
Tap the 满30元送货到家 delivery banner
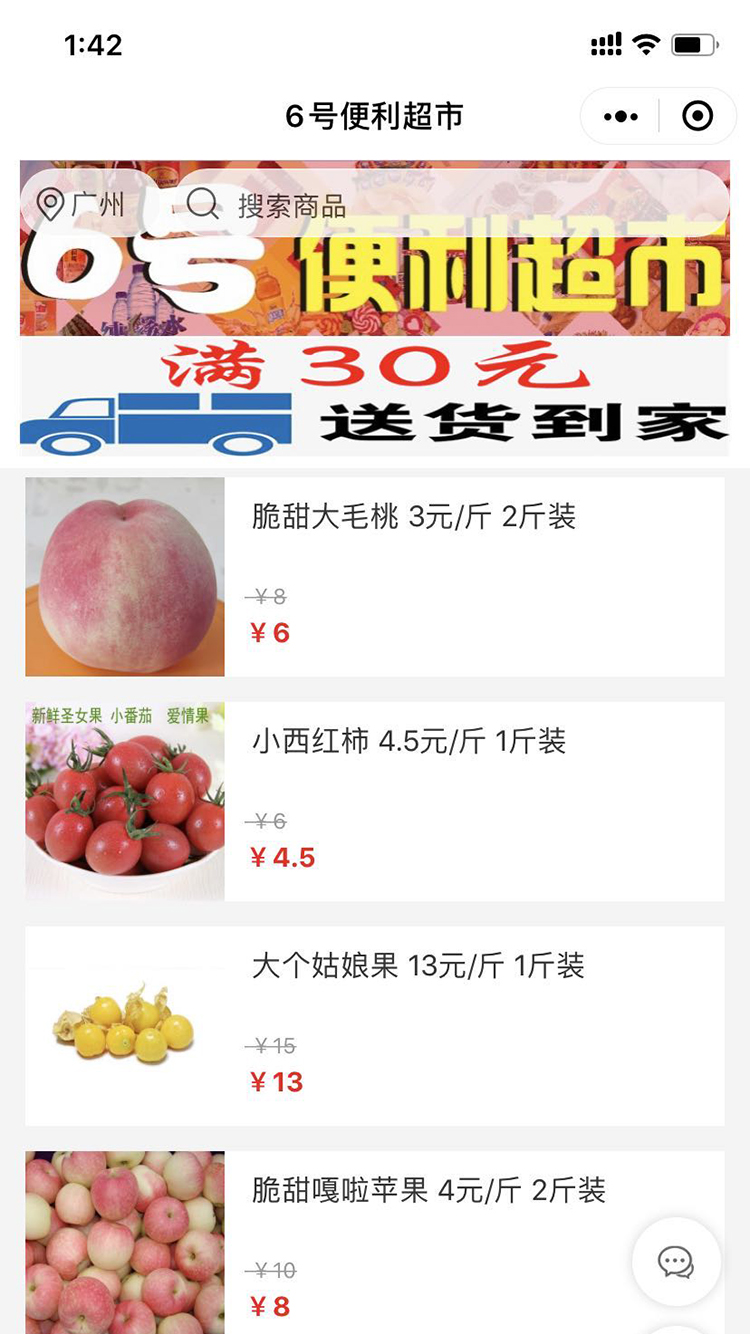coord(375,397)
